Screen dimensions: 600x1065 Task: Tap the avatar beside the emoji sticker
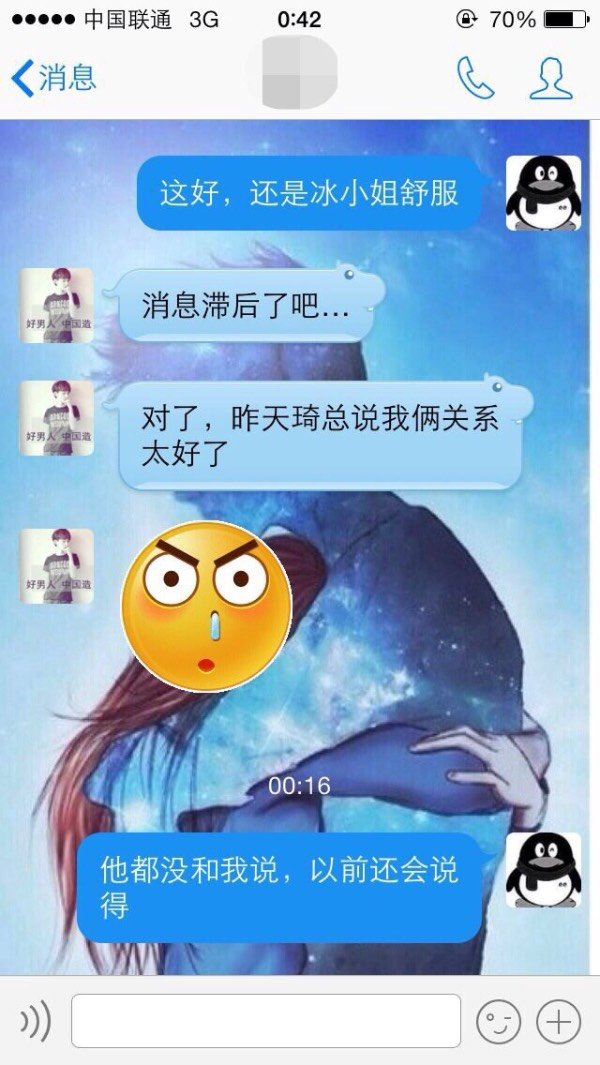click(57, 566)
